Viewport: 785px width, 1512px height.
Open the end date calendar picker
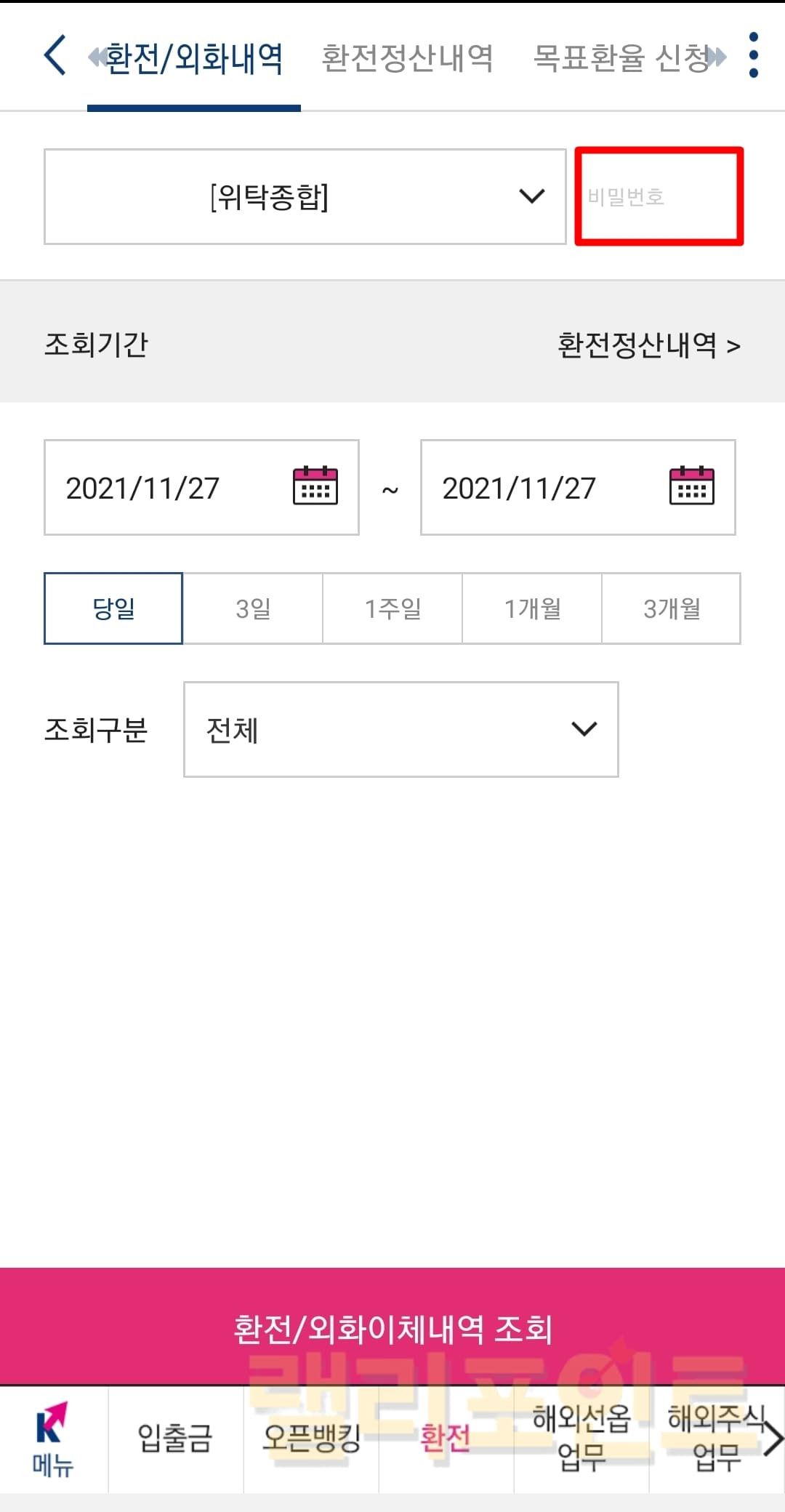pos(691,486)
